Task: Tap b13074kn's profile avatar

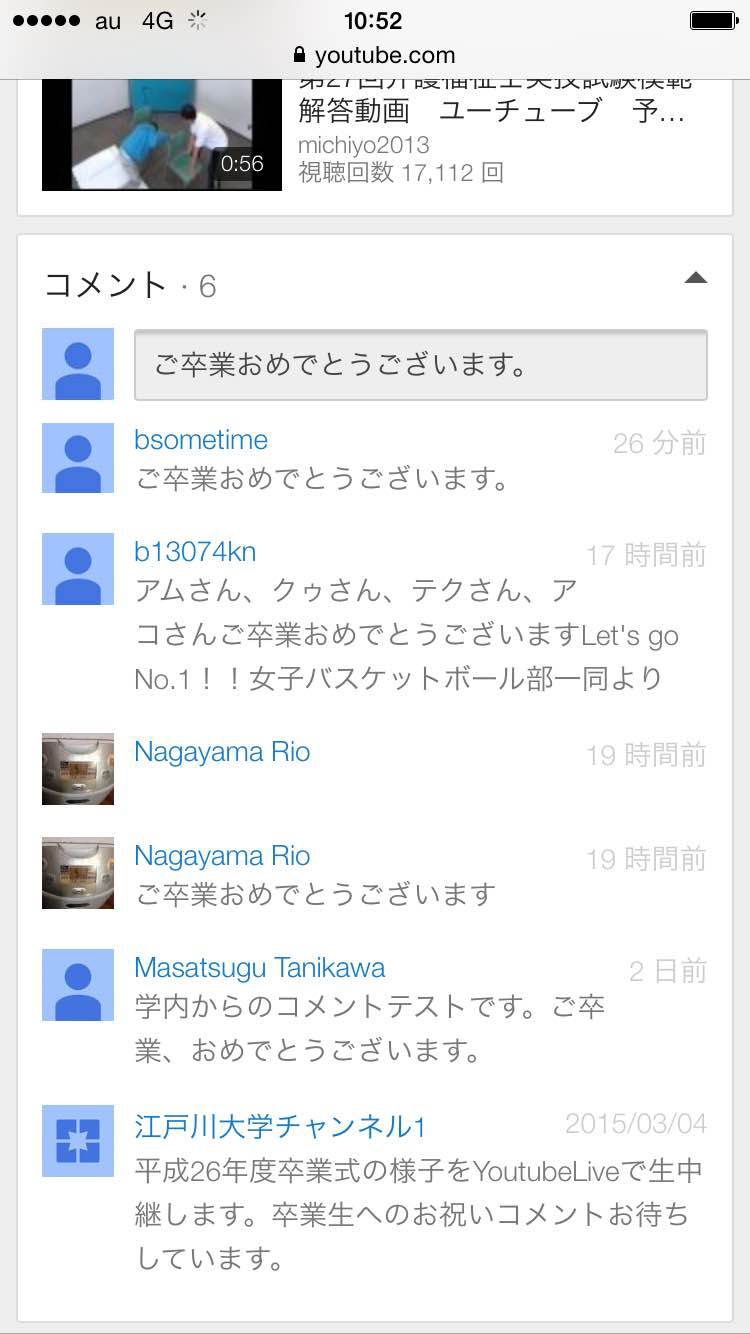Action: [78, 569]
